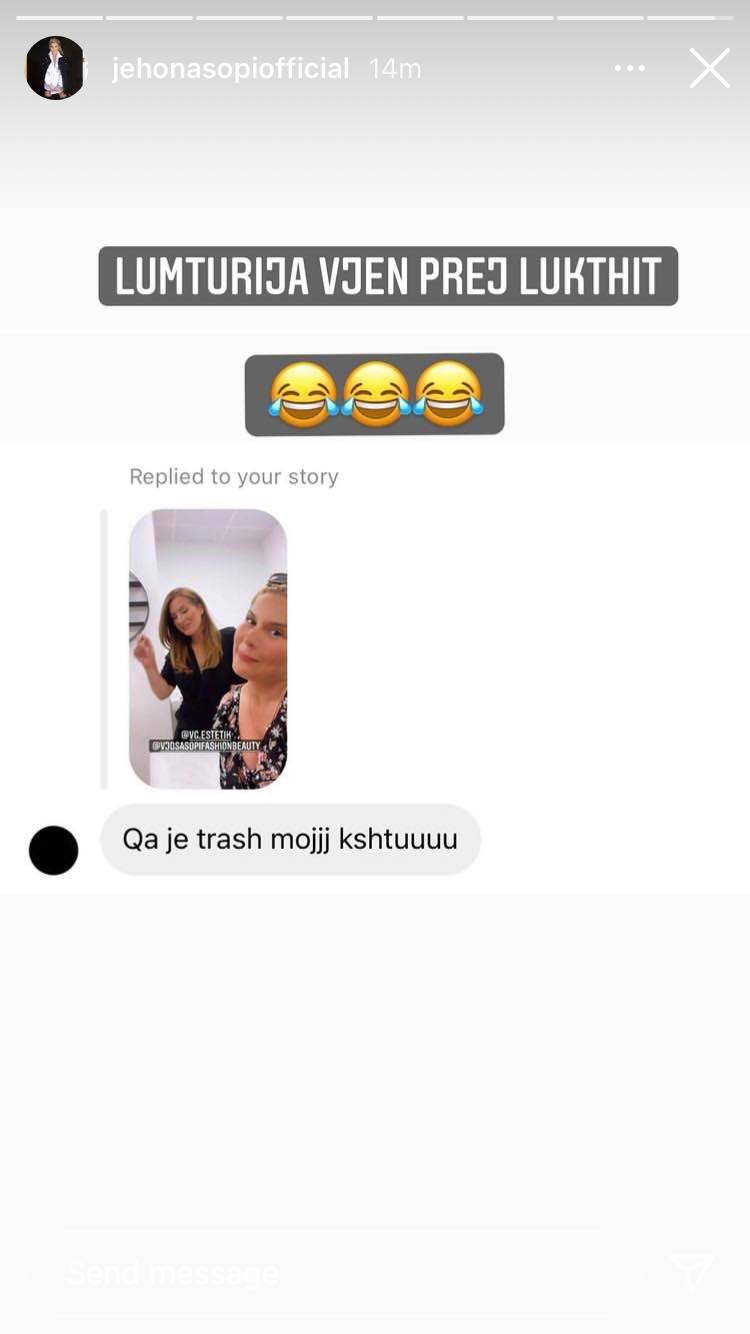Share the story with the paper plane icon
Viewport: 750px width, 1334px height.
point(692,1272)
